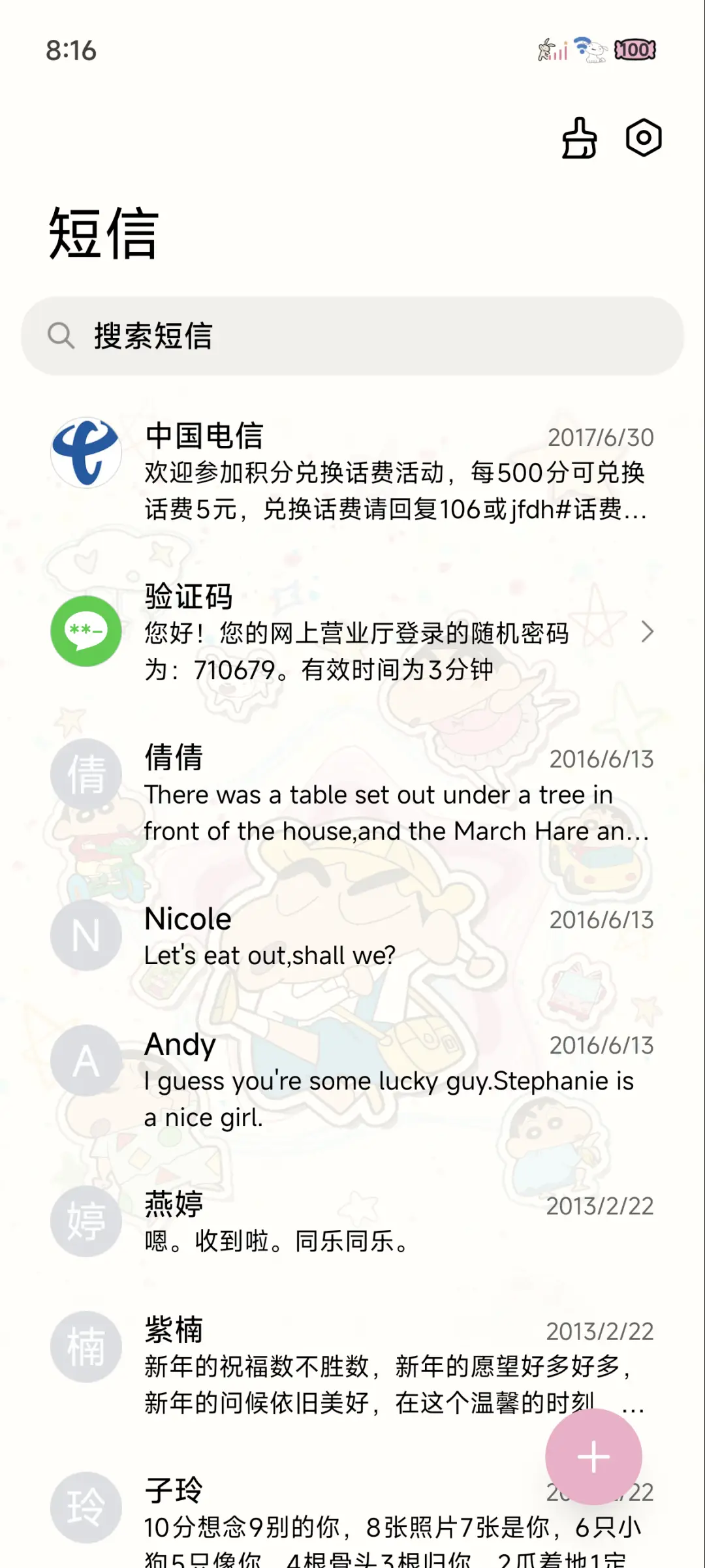705x1568 pixels.
Task: Open the conversation with 燕婷
Action: (352, 1222)
